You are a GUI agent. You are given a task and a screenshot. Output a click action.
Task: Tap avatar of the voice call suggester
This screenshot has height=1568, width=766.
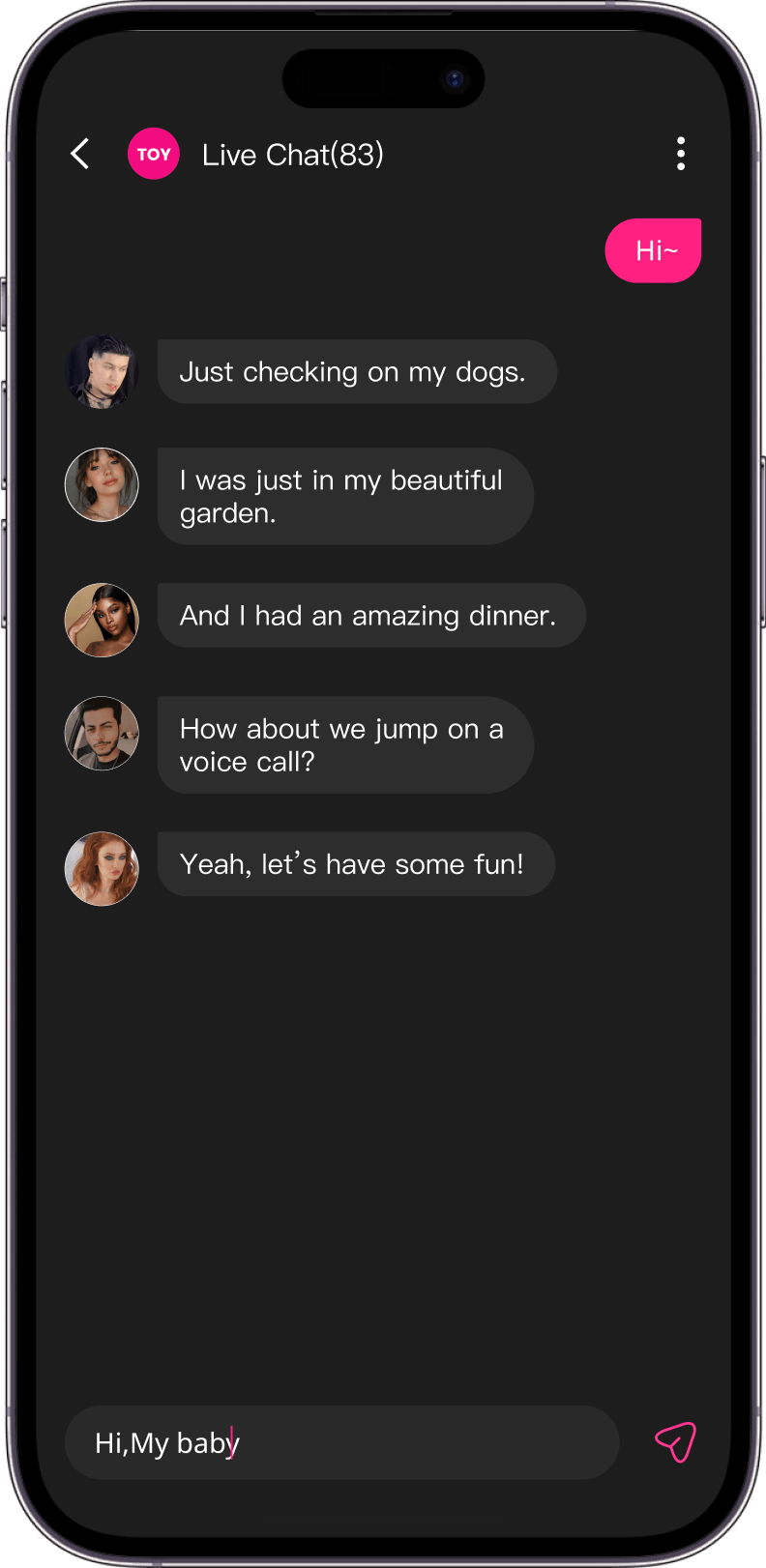[x=102, y=733]
